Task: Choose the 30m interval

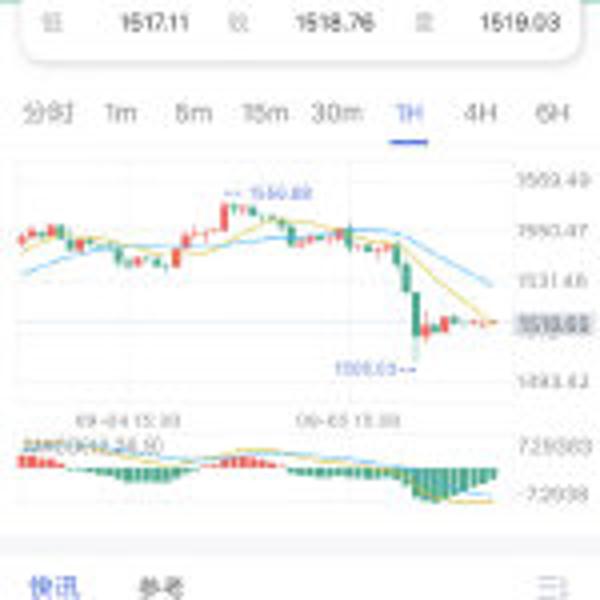Action: [x=336, y=114]
